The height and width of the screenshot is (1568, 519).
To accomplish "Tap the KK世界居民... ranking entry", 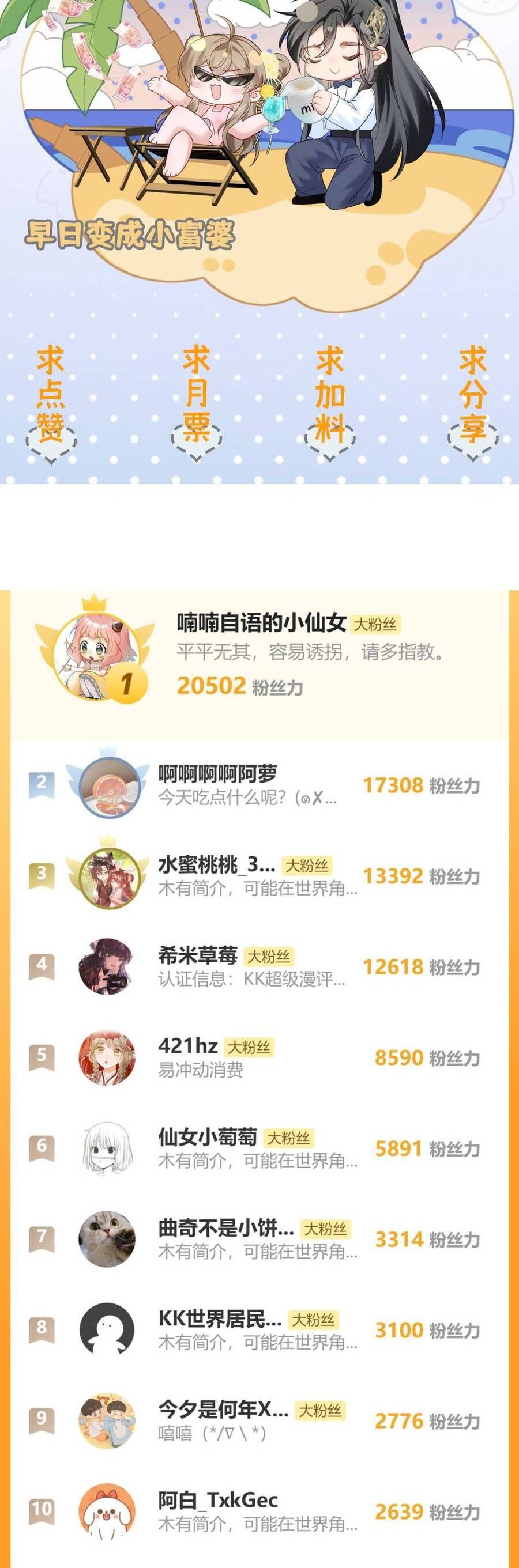I will (219, 1318).
